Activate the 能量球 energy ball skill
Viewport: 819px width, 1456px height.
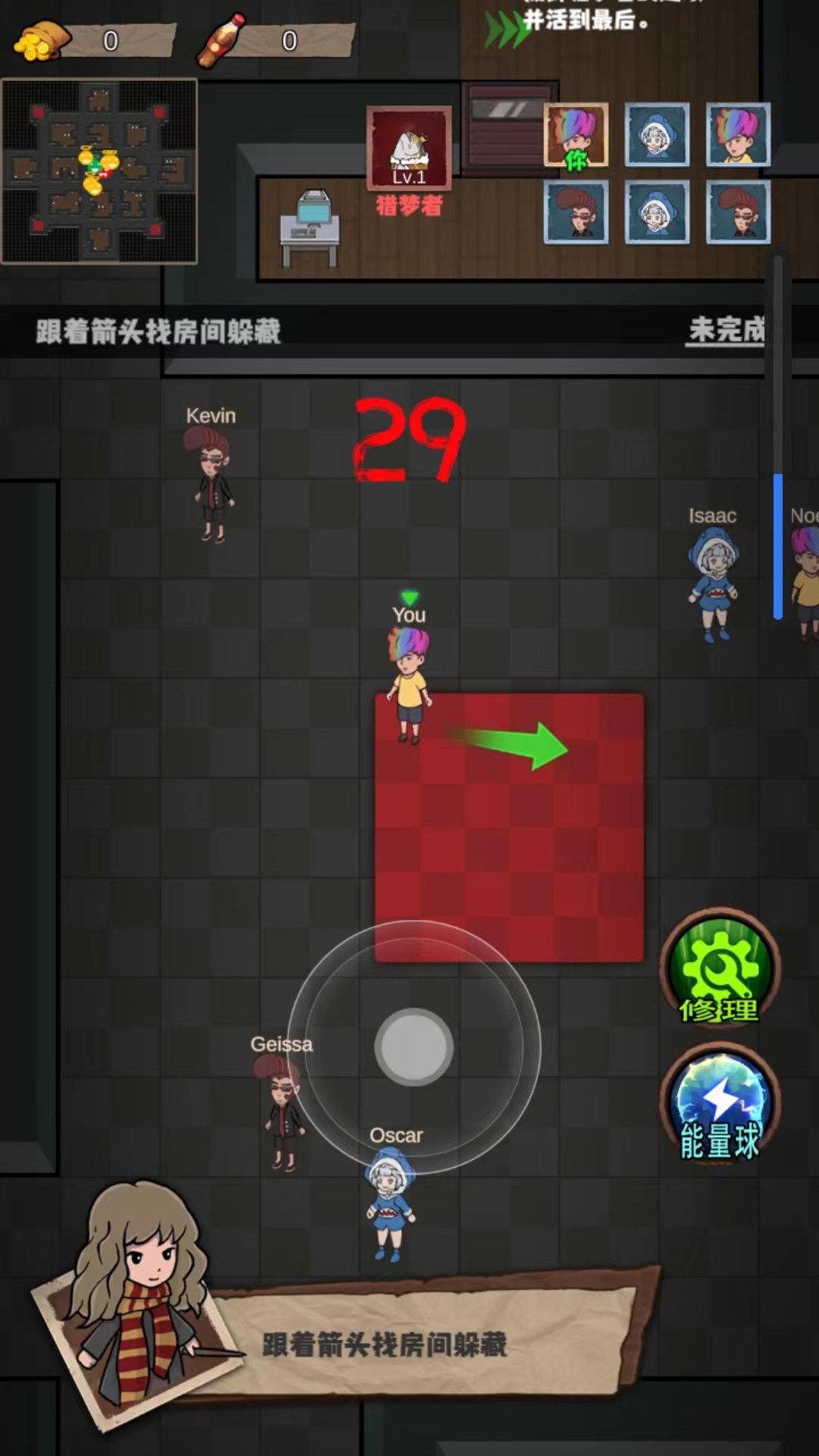pos(719,1103)
